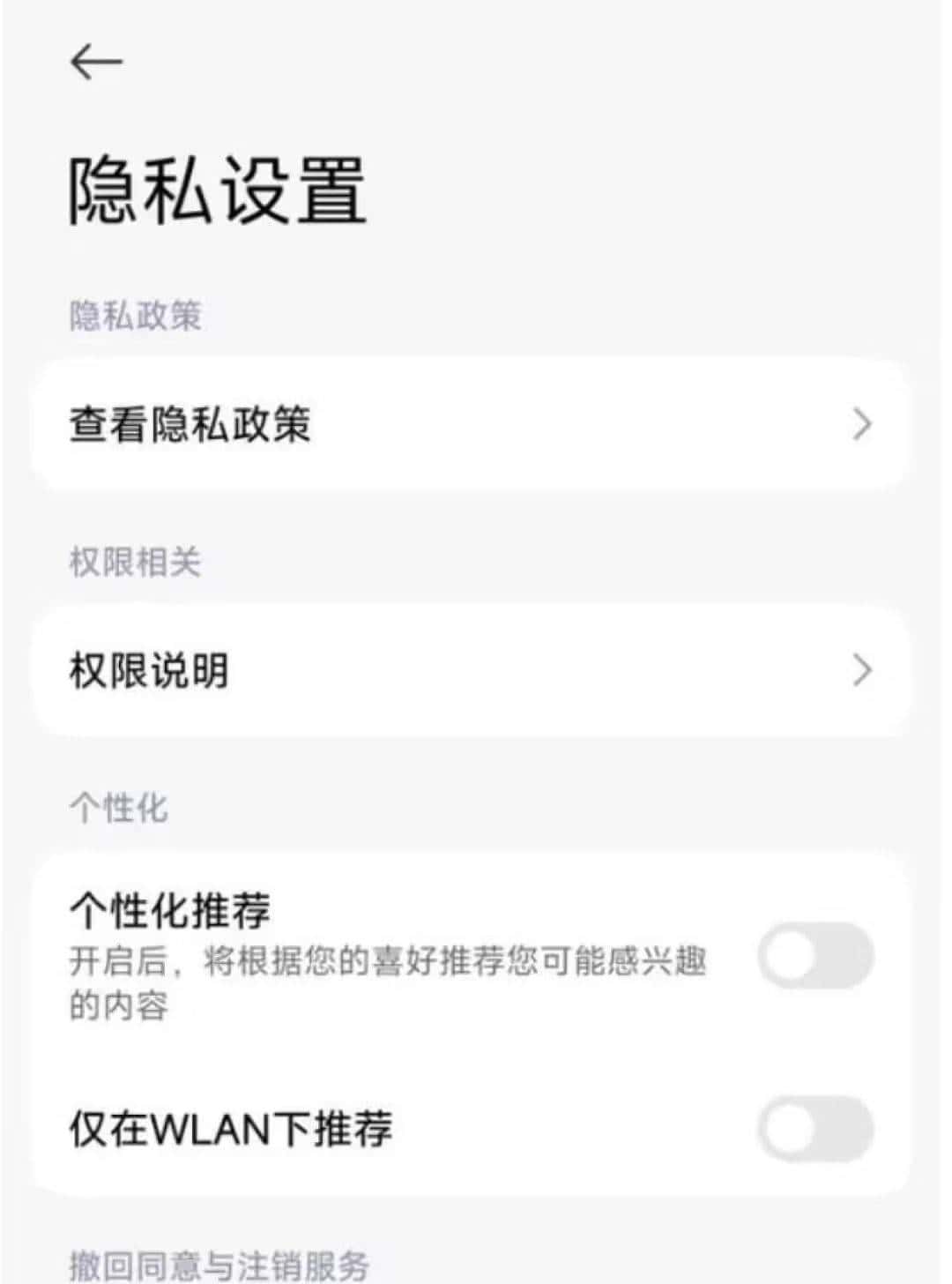Click the 隐私设置 page title
Image resolution: width=952 pixels, height=1284 pixels.
pyautogui.click(x=220, y=187)
